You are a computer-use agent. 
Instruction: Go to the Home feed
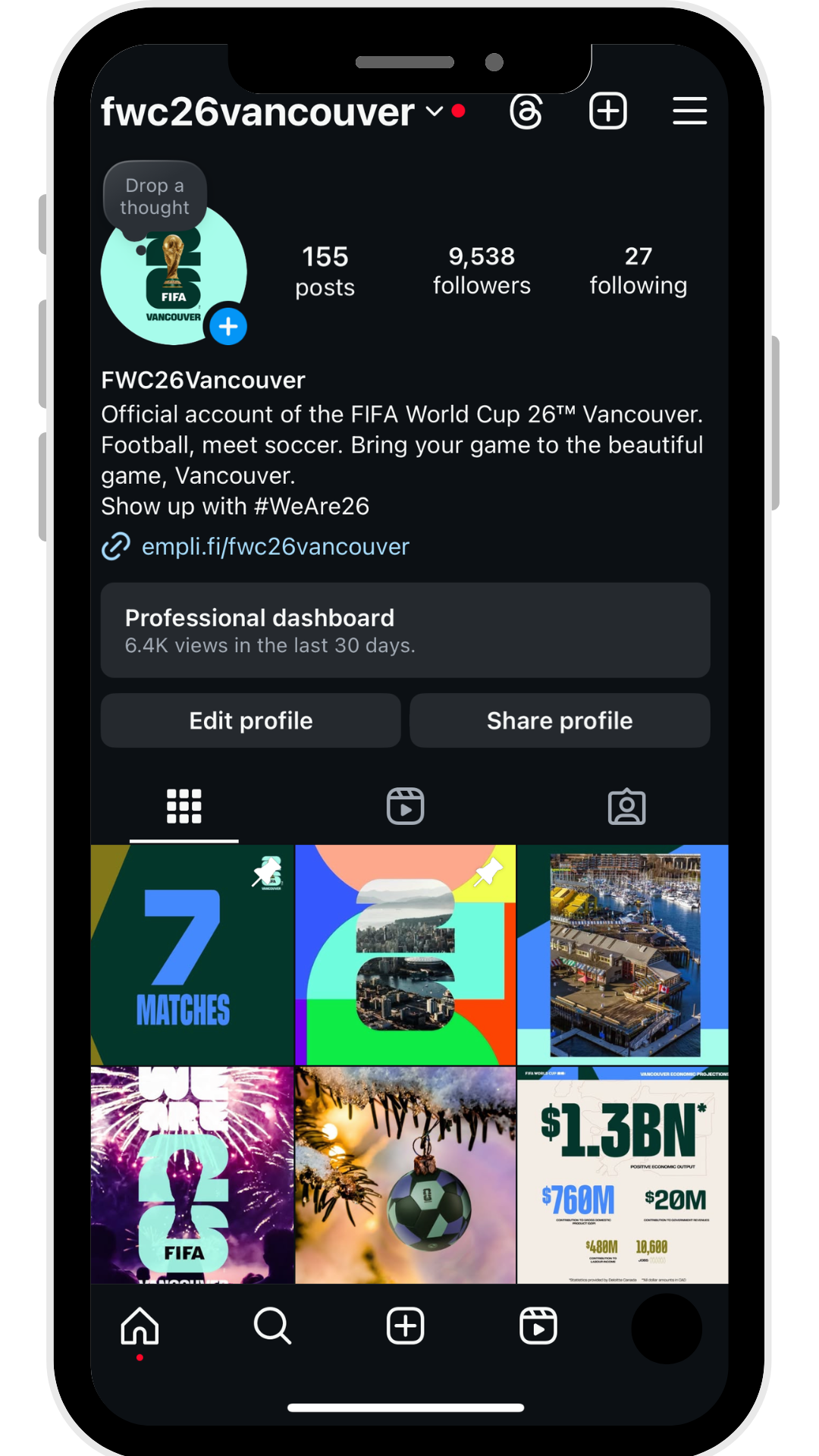click(x=140, y=1326)
